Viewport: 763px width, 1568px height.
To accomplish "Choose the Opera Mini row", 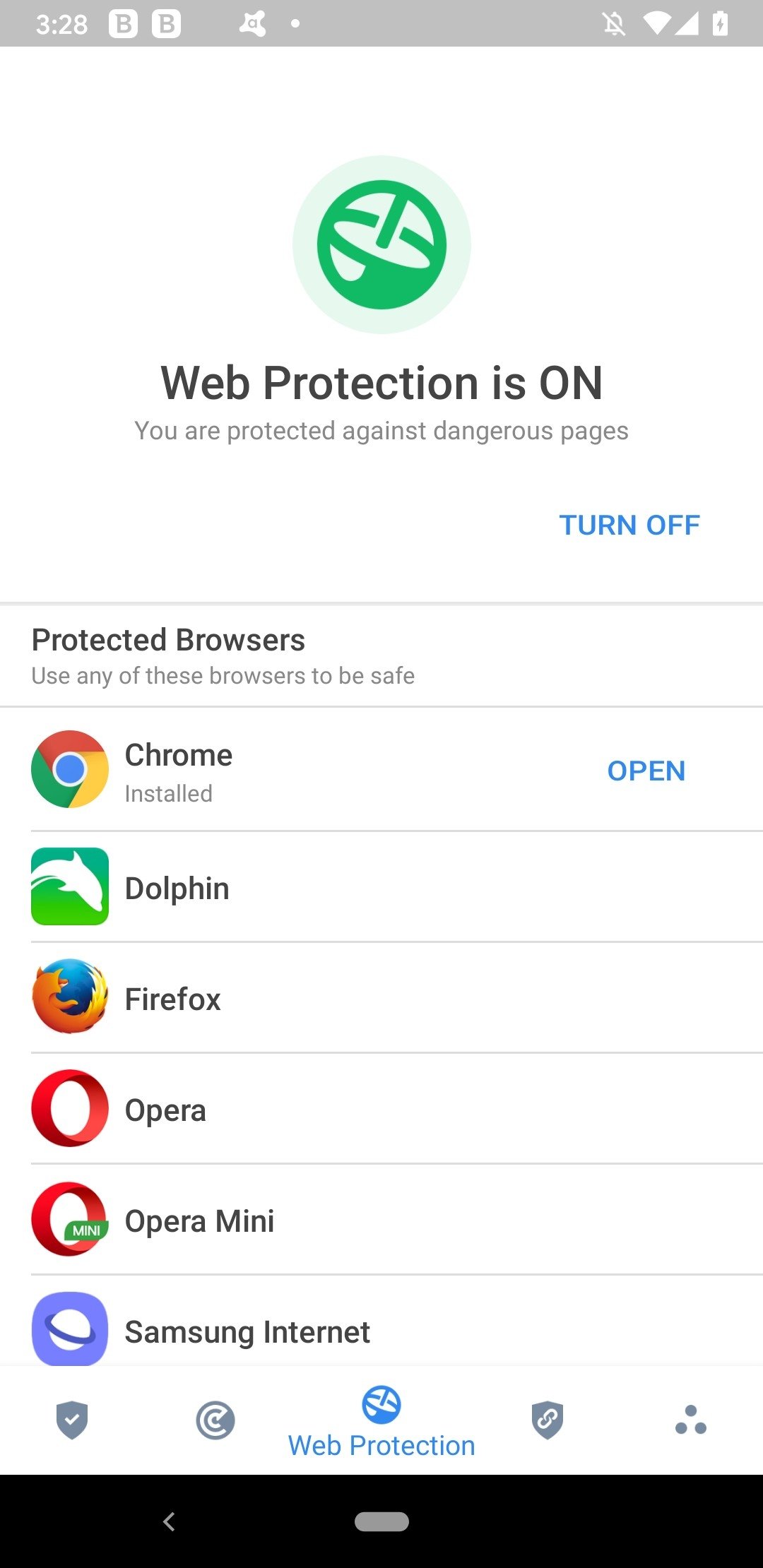I will 381,1220.
